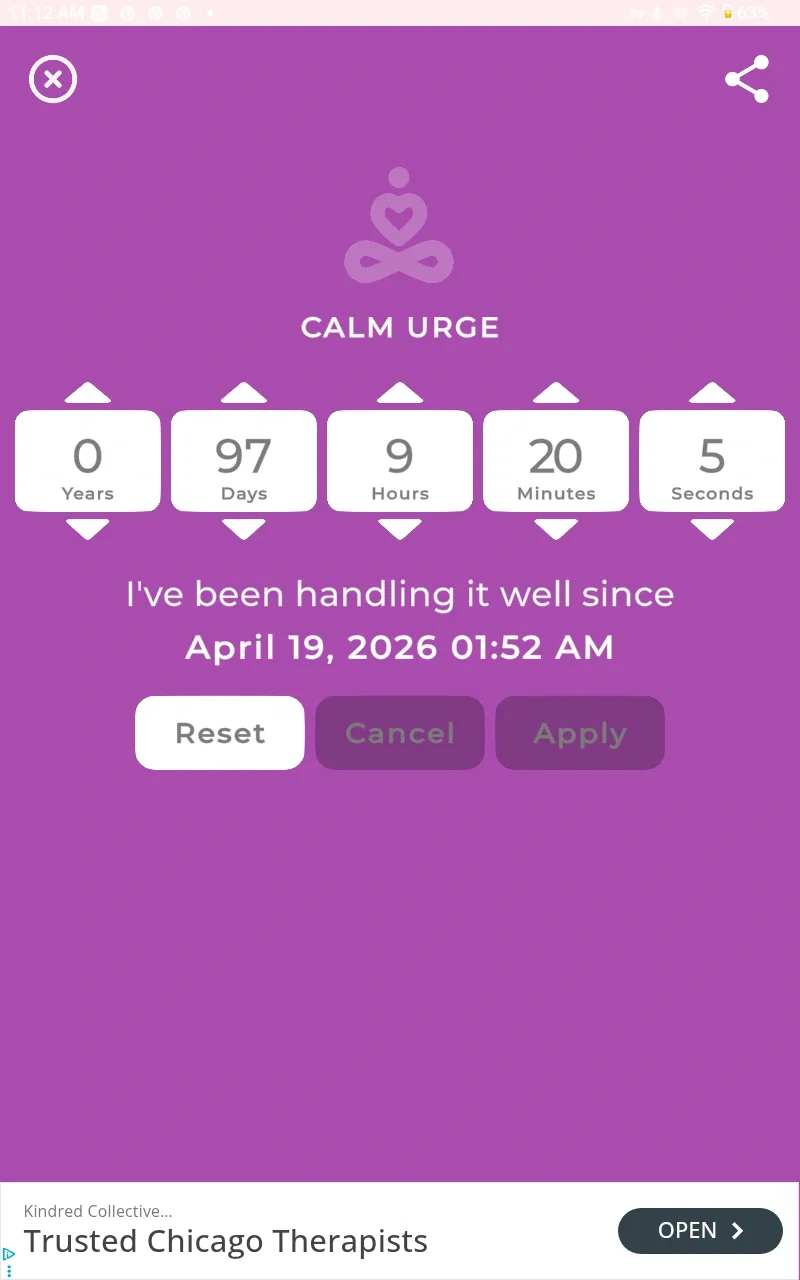Apply the adjusted time
Image resolution: width=800 pixels, height=1280 pixels.
[x=580, y=733]
